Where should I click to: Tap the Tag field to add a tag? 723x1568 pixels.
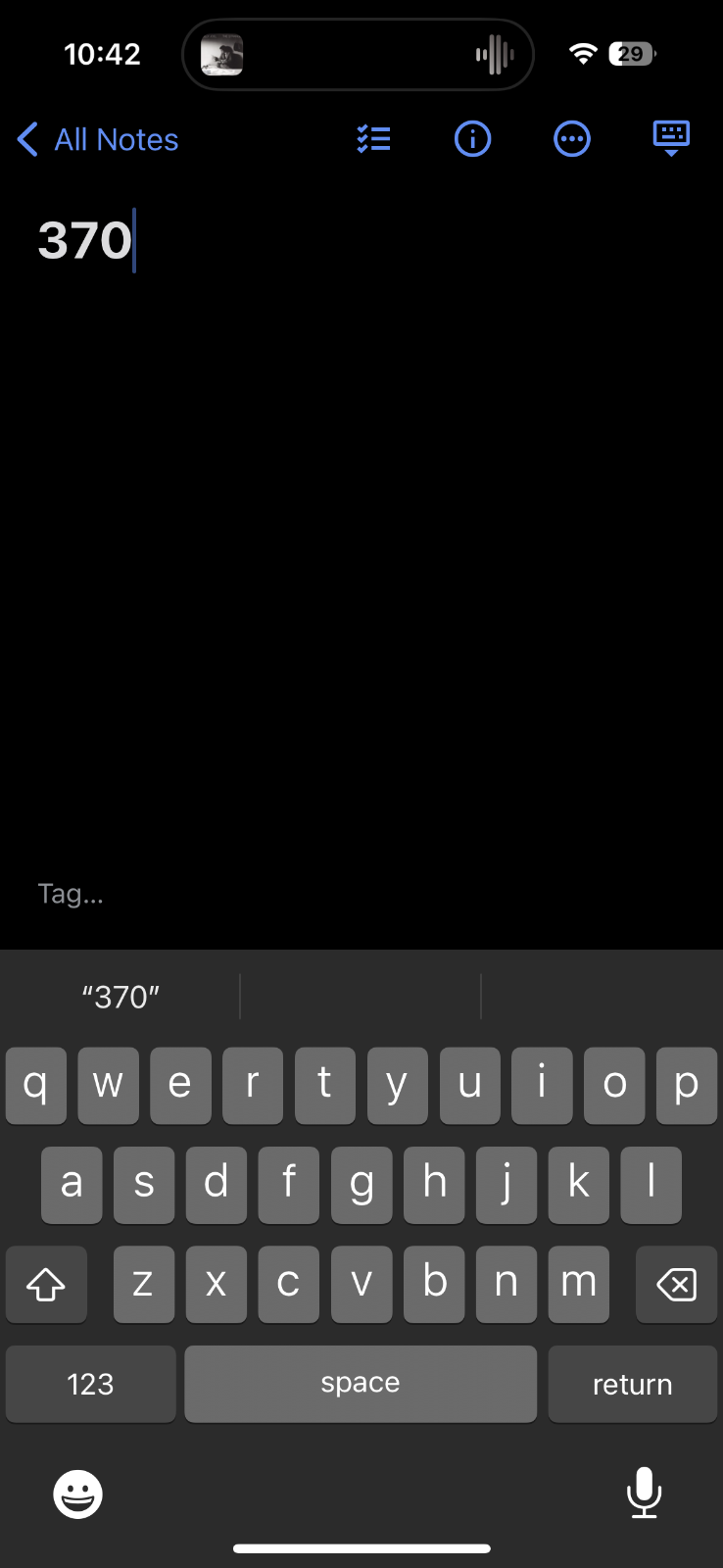(x=71, y=894)
